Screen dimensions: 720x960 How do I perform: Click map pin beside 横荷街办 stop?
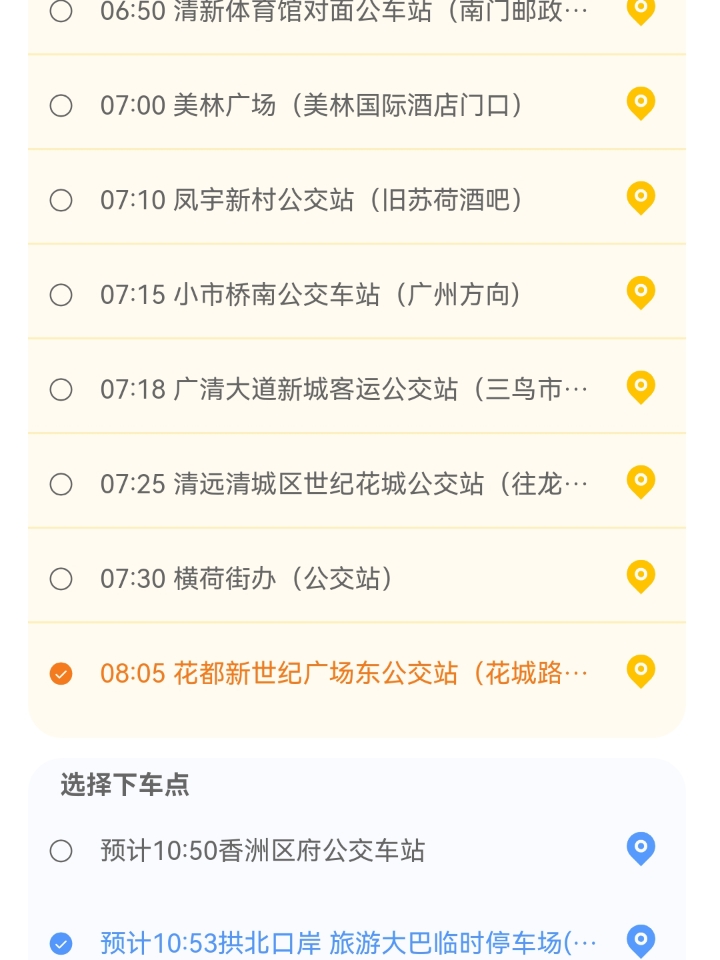pyautogui.click(x=640, y=577)
